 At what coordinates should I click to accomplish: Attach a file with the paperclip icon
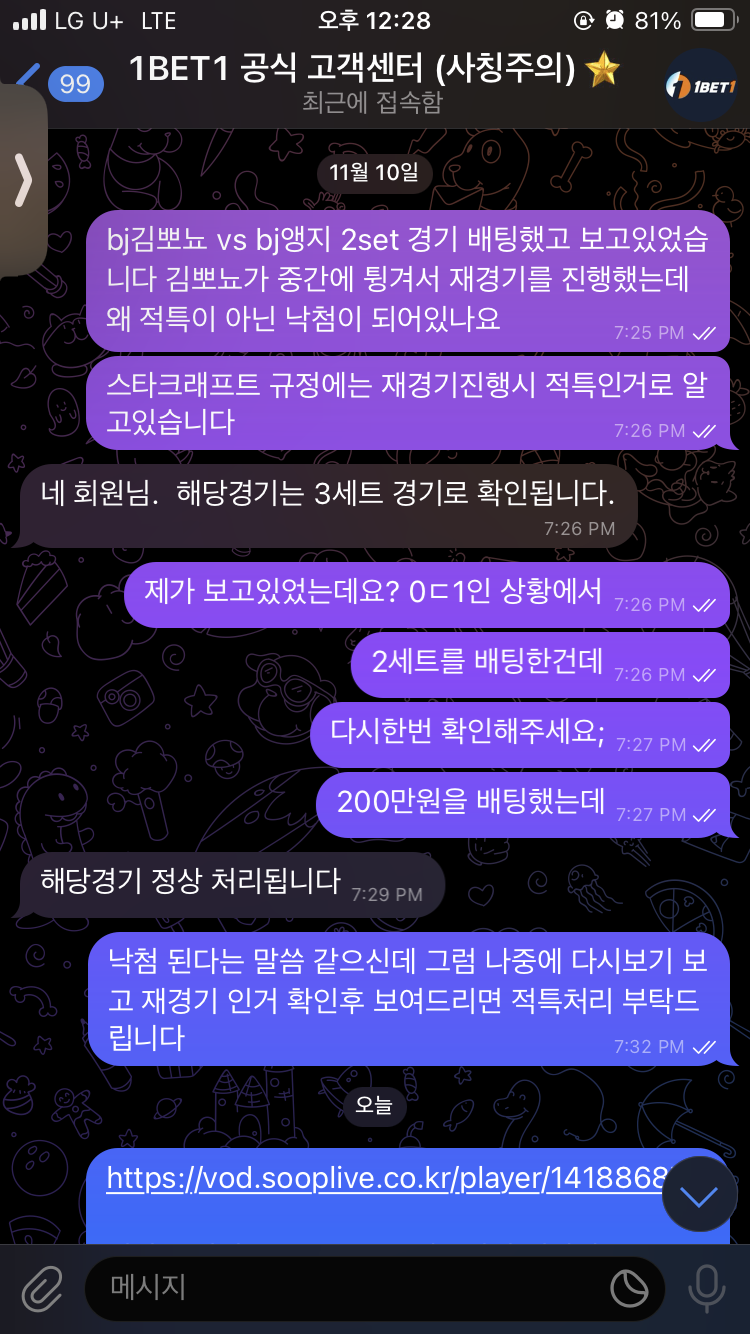click(x=41, y=1288)
